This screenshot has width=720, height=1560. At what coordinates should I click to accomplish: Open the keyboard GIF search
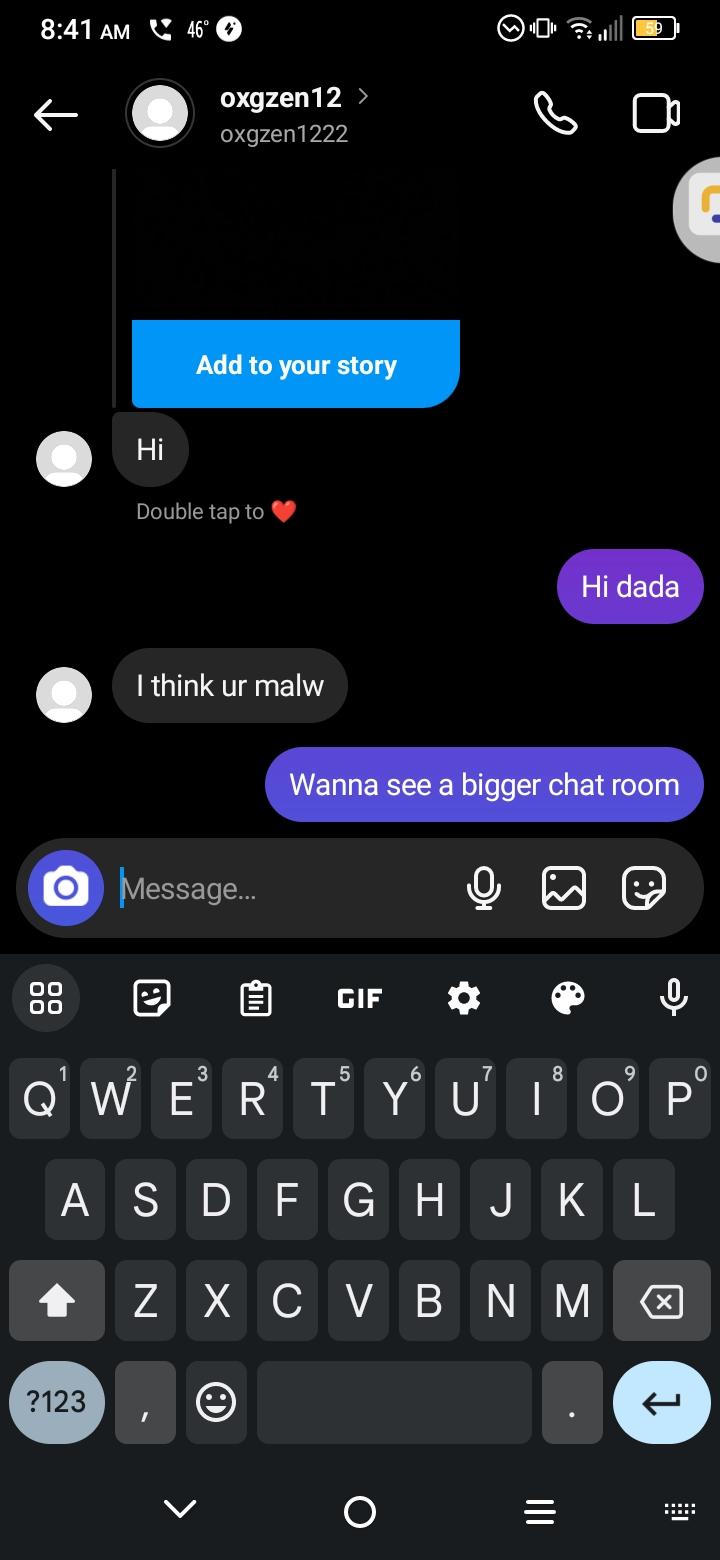point(360,998)
